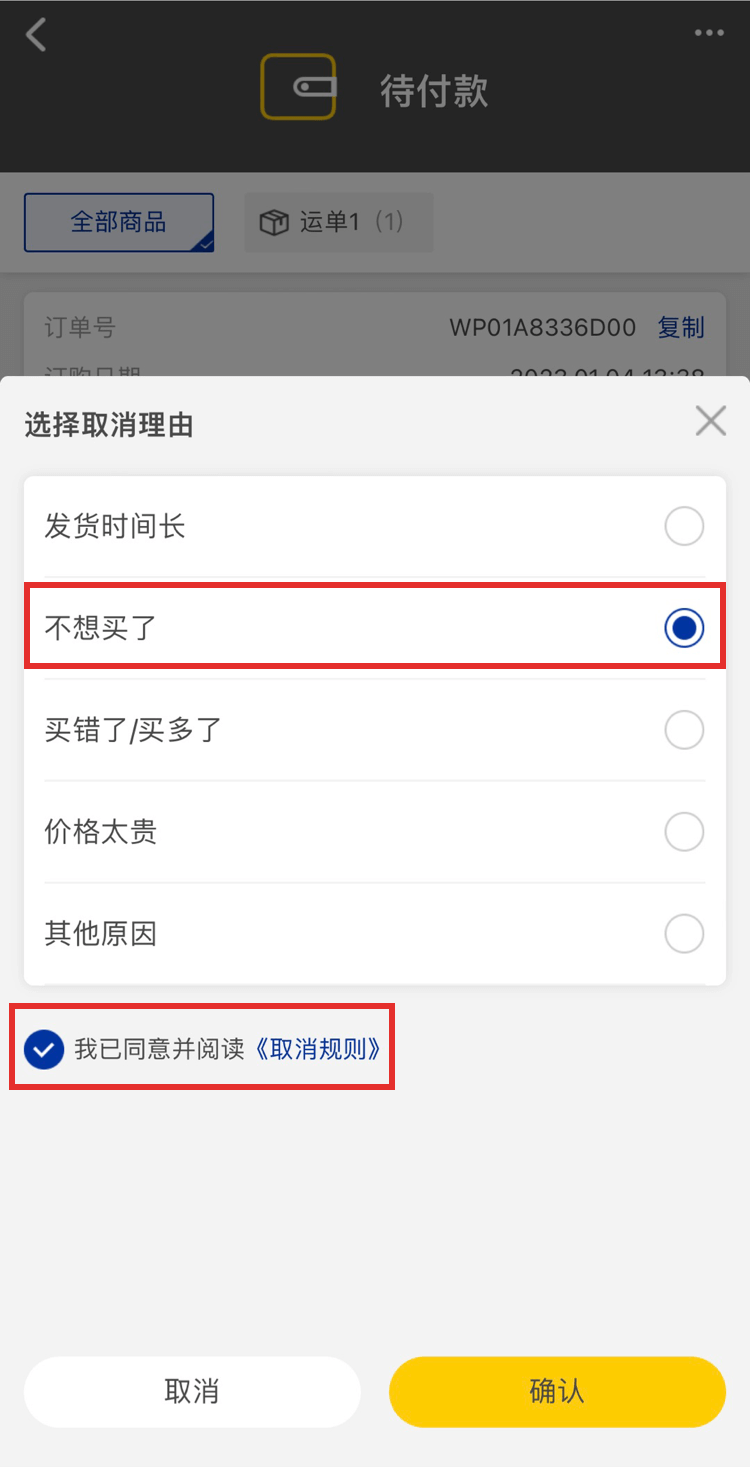The image size is (750, 1467).
Task: Switch to the 运单1 tab
Action: click(339, 222)
